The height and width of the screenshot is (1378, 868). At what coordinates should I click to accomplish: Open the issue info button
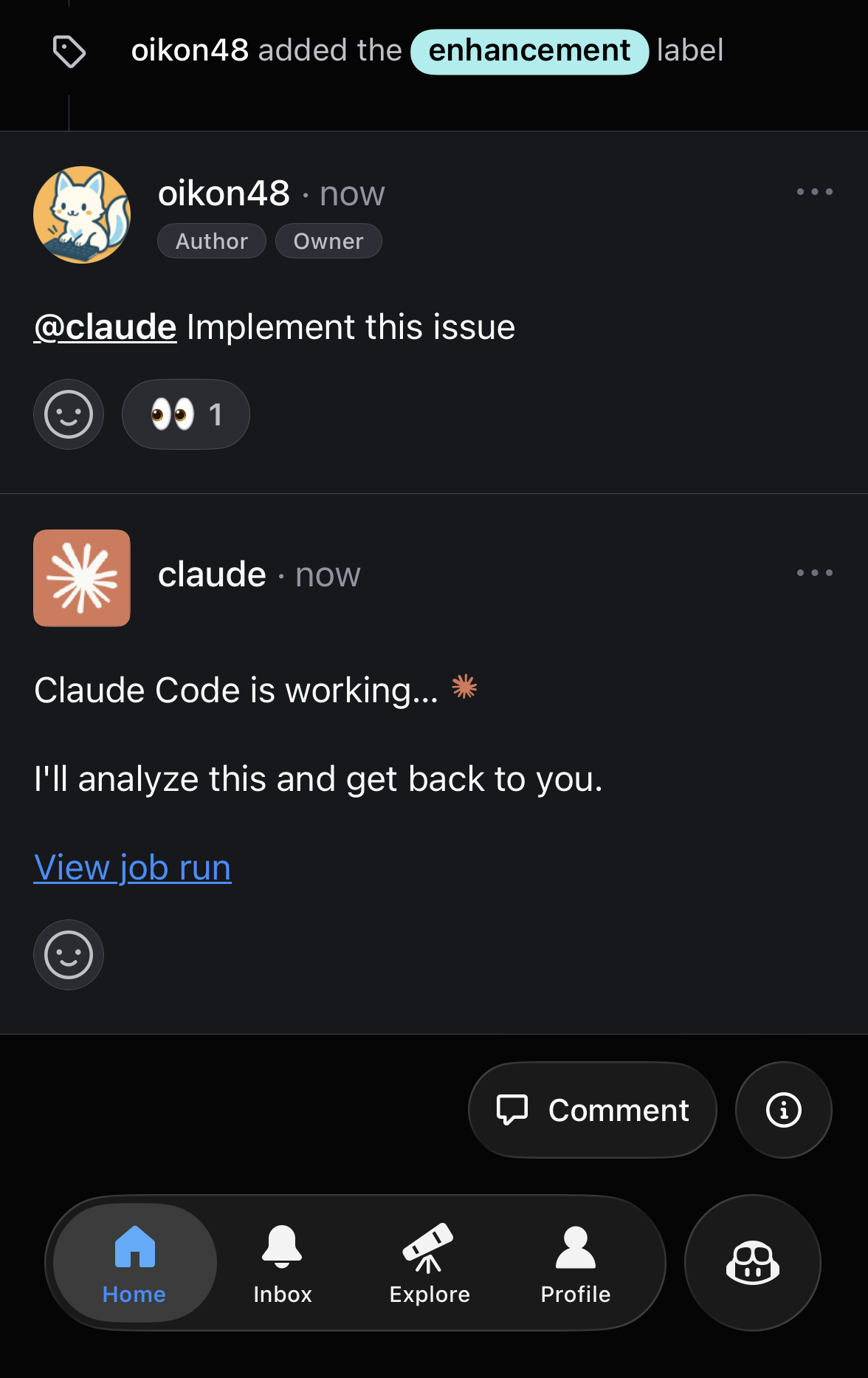point(783,1110)
